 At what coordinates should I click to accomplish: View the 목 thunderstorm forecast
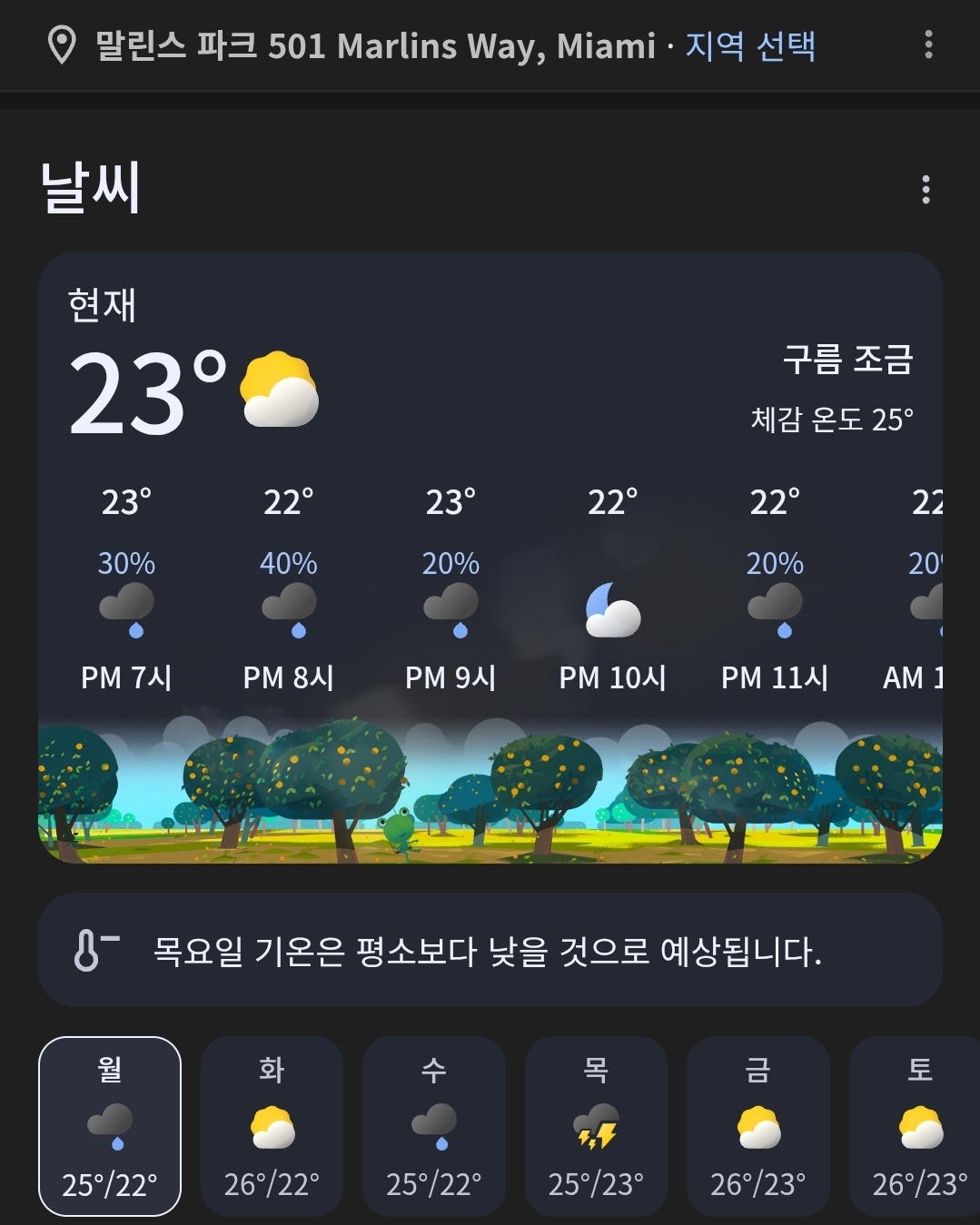click(x=596, y=1126)
